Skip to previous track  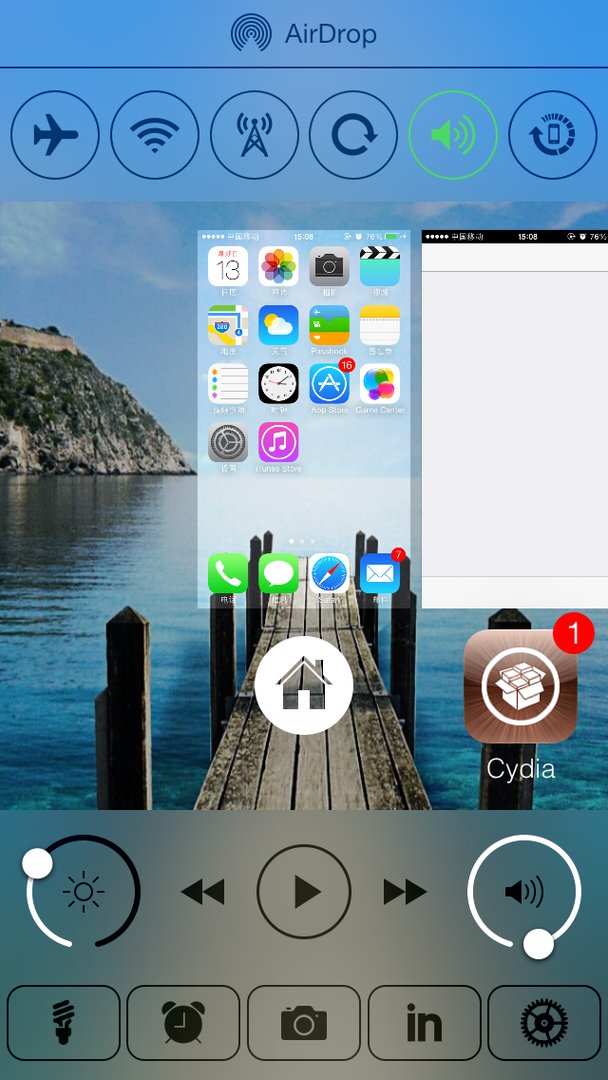click(x=203, y=891)
